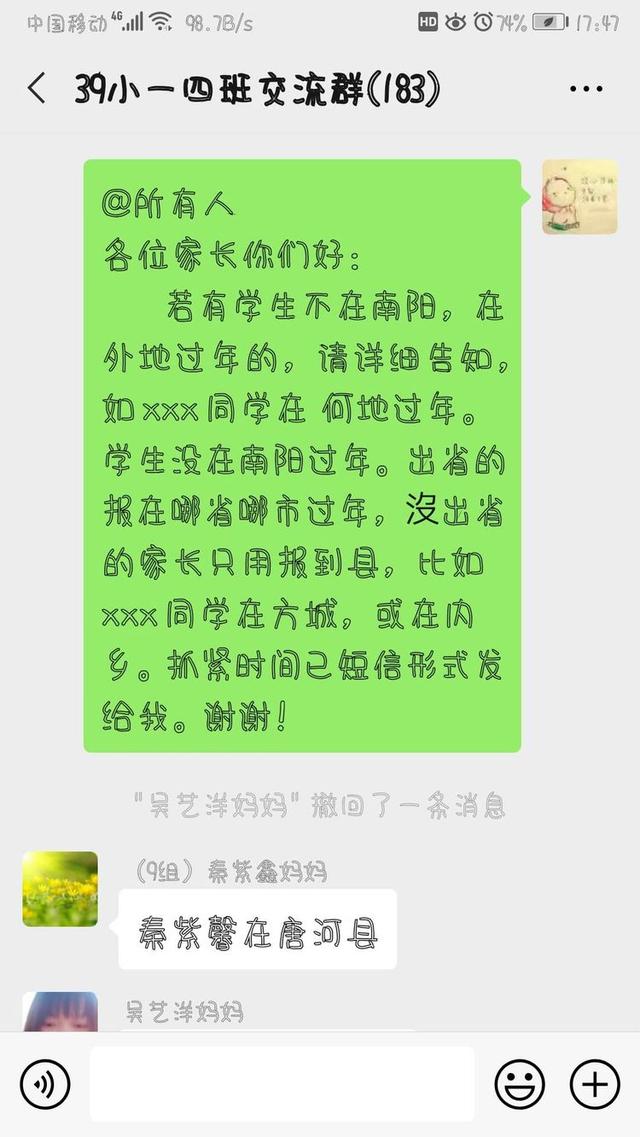Open the teacher's avatar beside the green message
The image size is (640, 1137).
click(x=579, y=197)
